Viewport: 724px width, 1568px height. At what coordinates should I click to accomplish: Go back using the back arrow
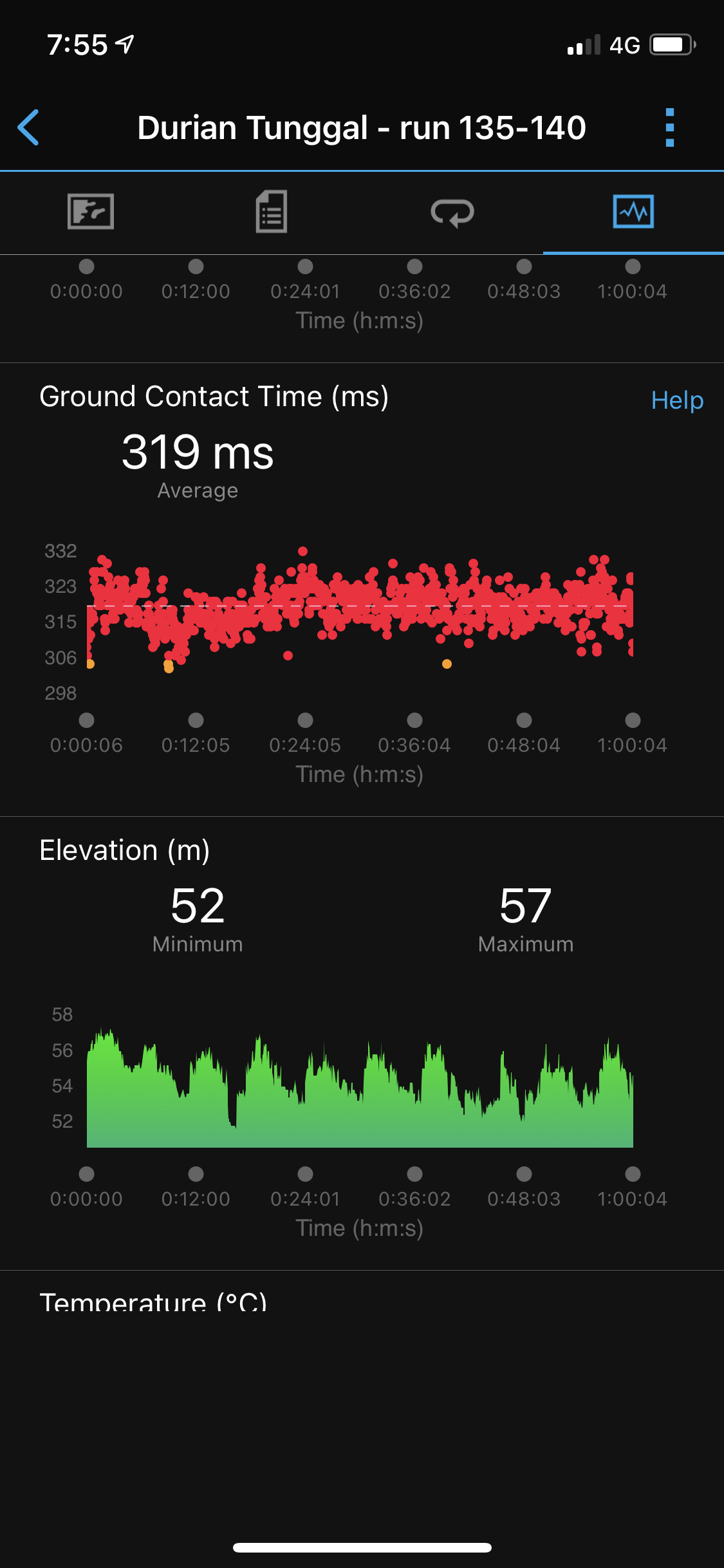29,127
